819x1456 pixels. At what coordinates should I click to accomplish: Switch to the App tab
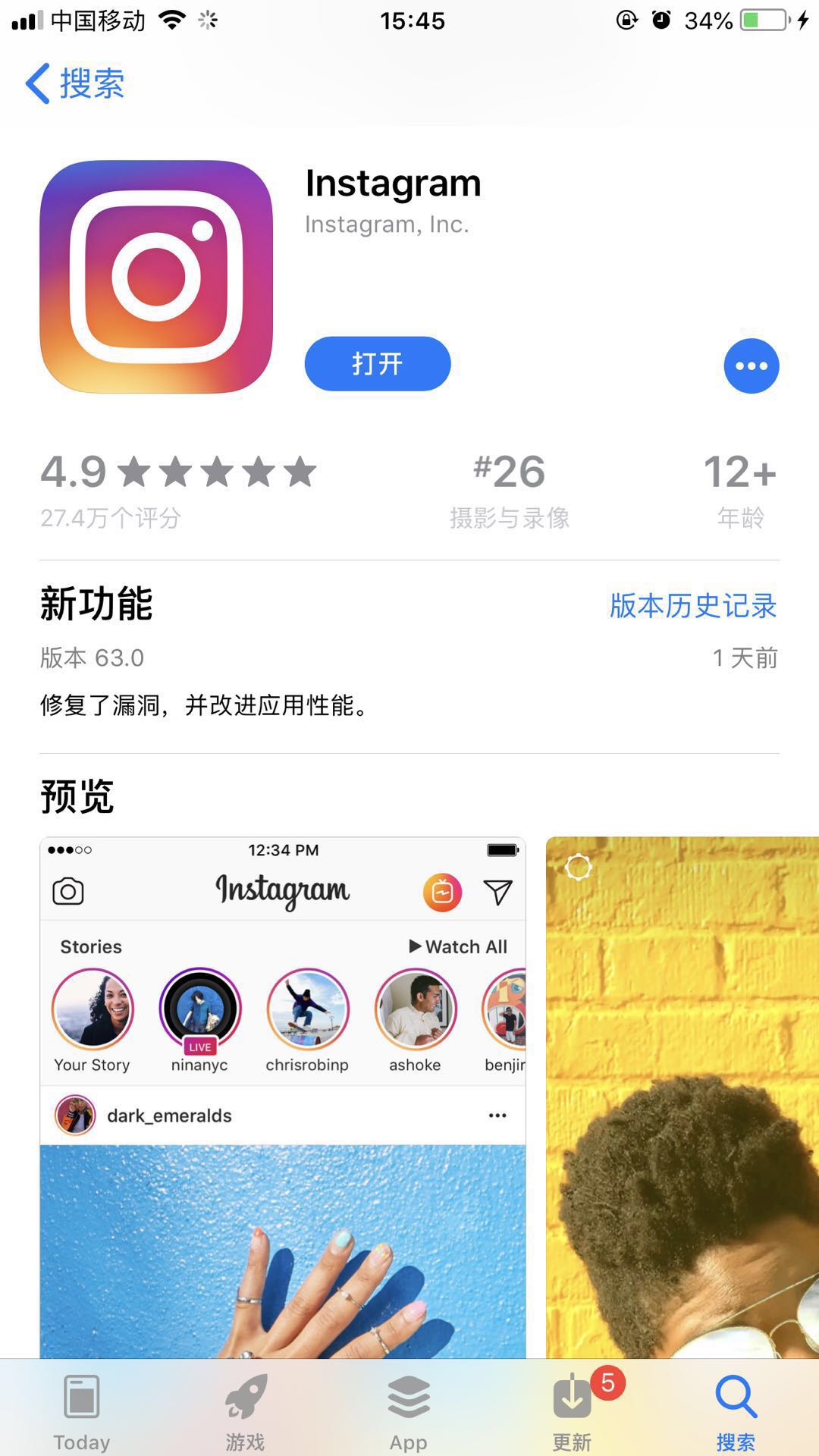pos(409,1410)
